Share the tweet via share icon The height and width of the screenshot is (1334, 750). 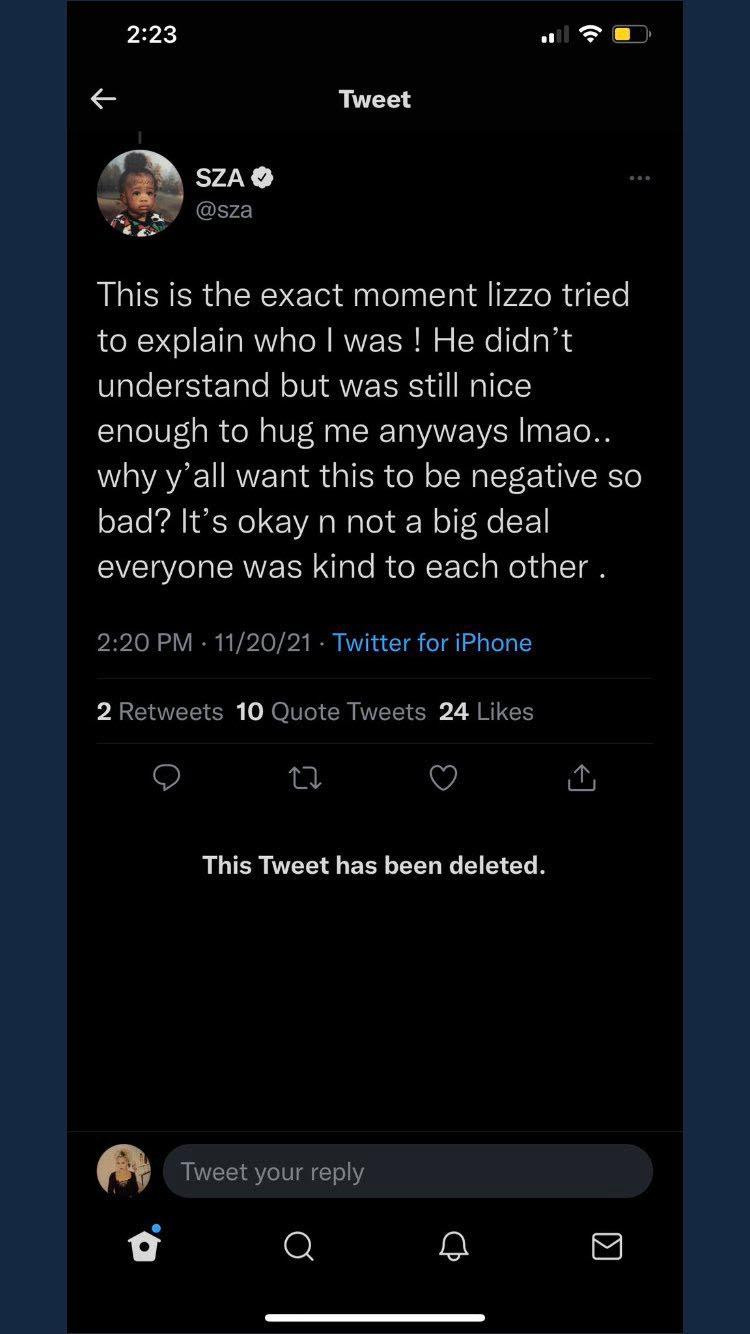coord(581,777)
